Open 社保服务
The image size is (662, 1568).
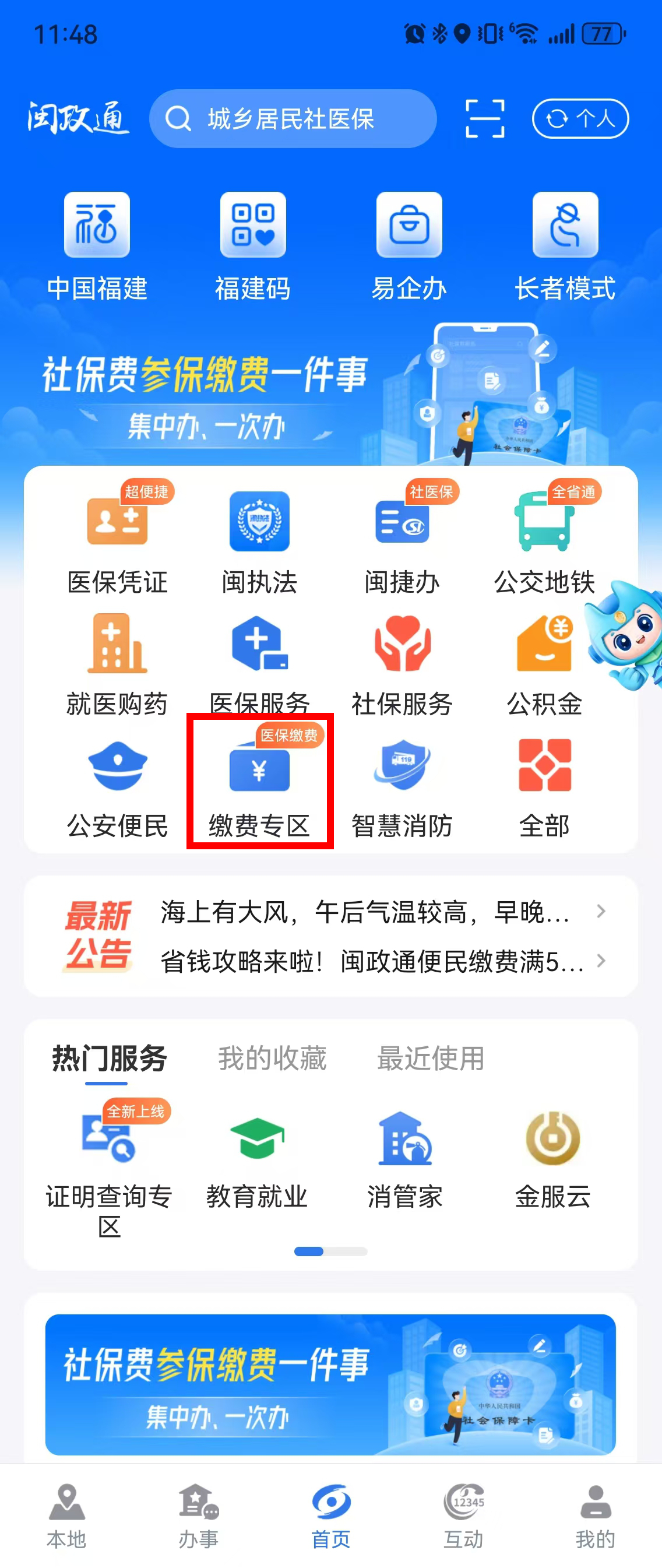pos(402,663)
